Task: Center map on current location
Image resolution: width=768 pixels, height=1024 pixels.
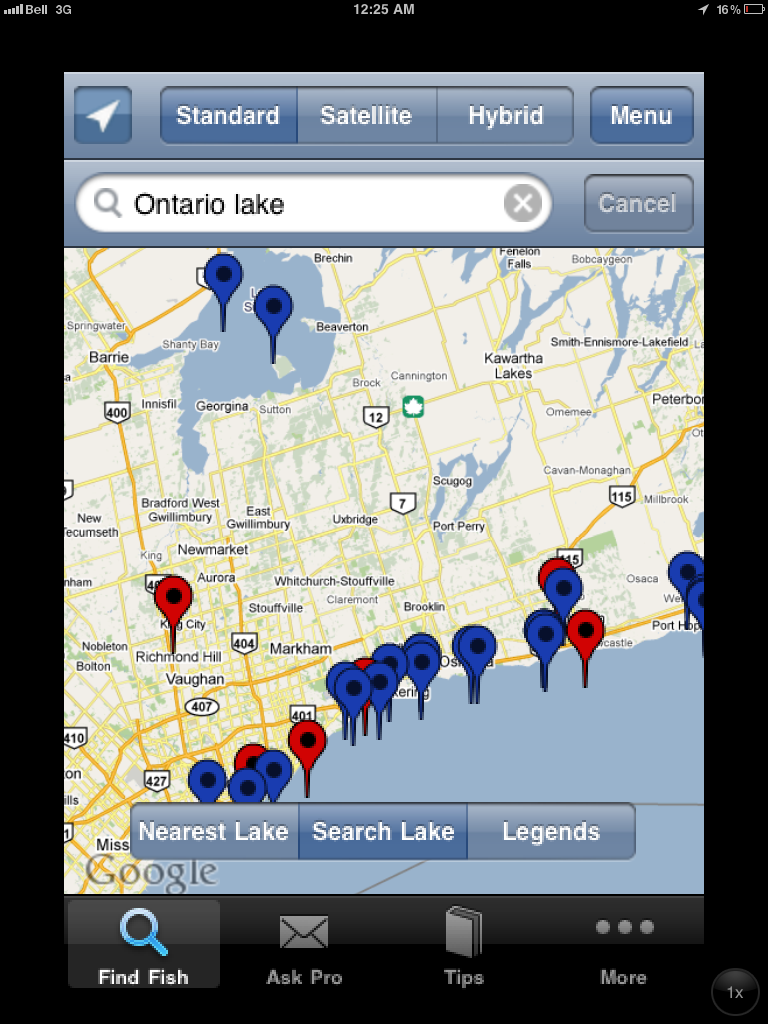Action: (102, 116)
